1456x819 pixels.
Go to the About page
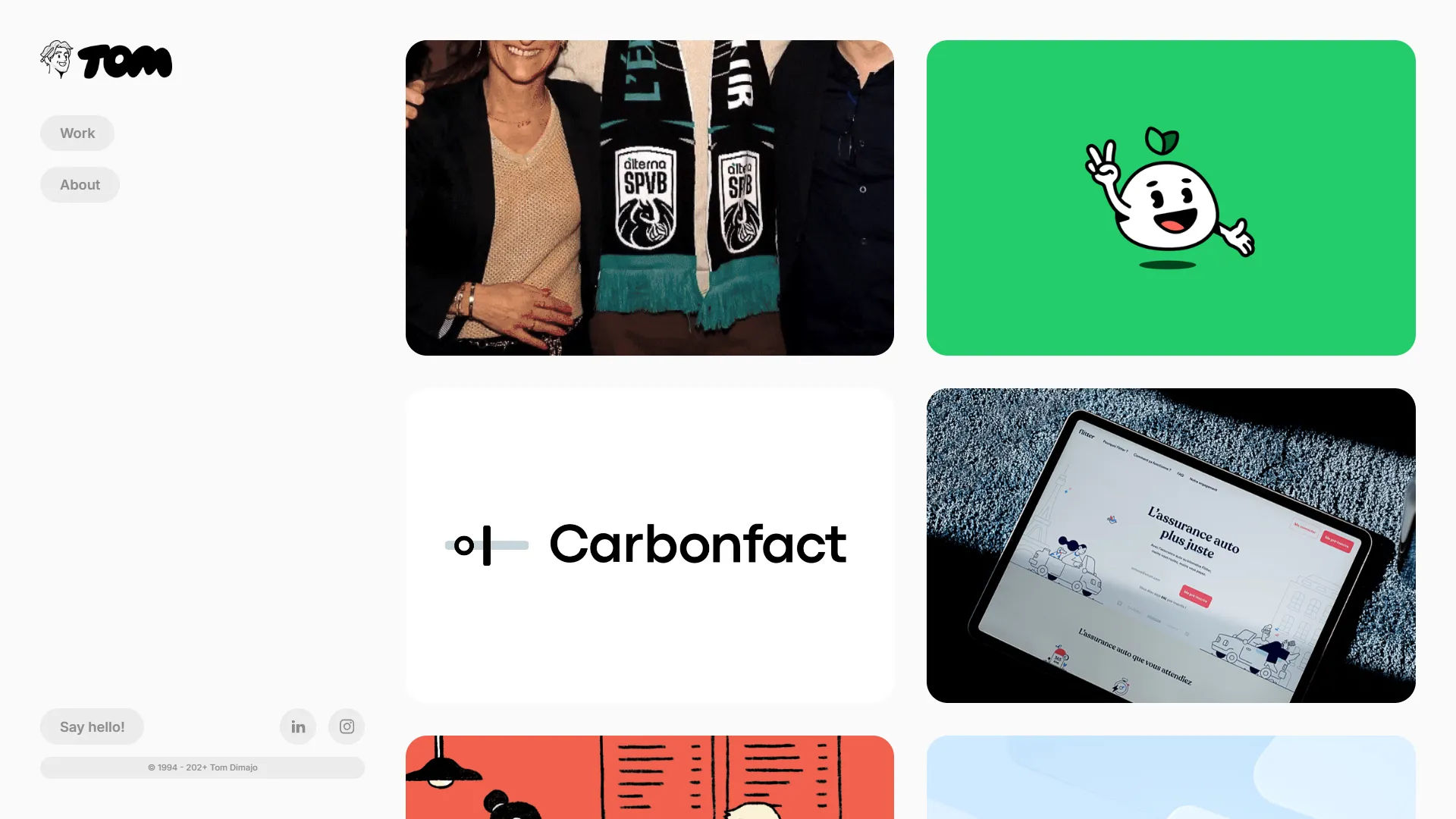tap(80, 185)
